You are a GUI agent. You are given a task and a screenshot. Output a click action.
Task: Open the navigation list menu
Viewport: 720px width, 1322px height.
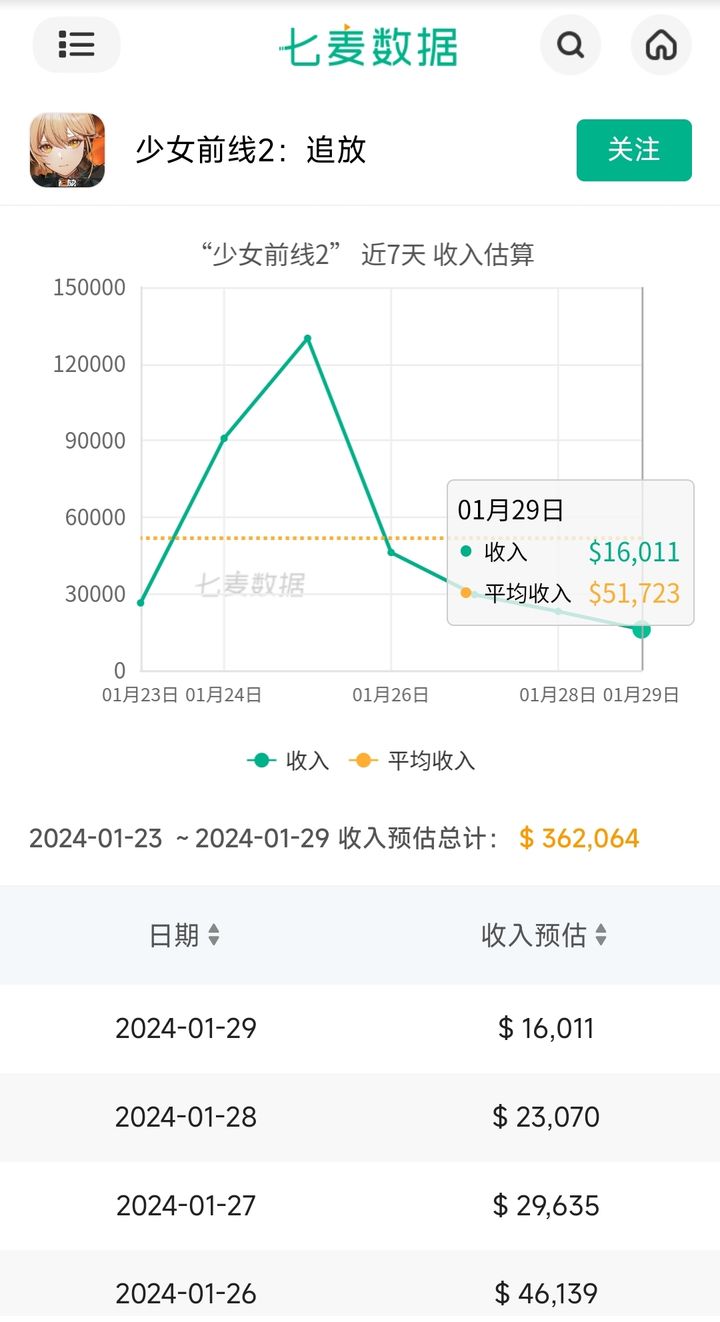click(x=76, y=45)
